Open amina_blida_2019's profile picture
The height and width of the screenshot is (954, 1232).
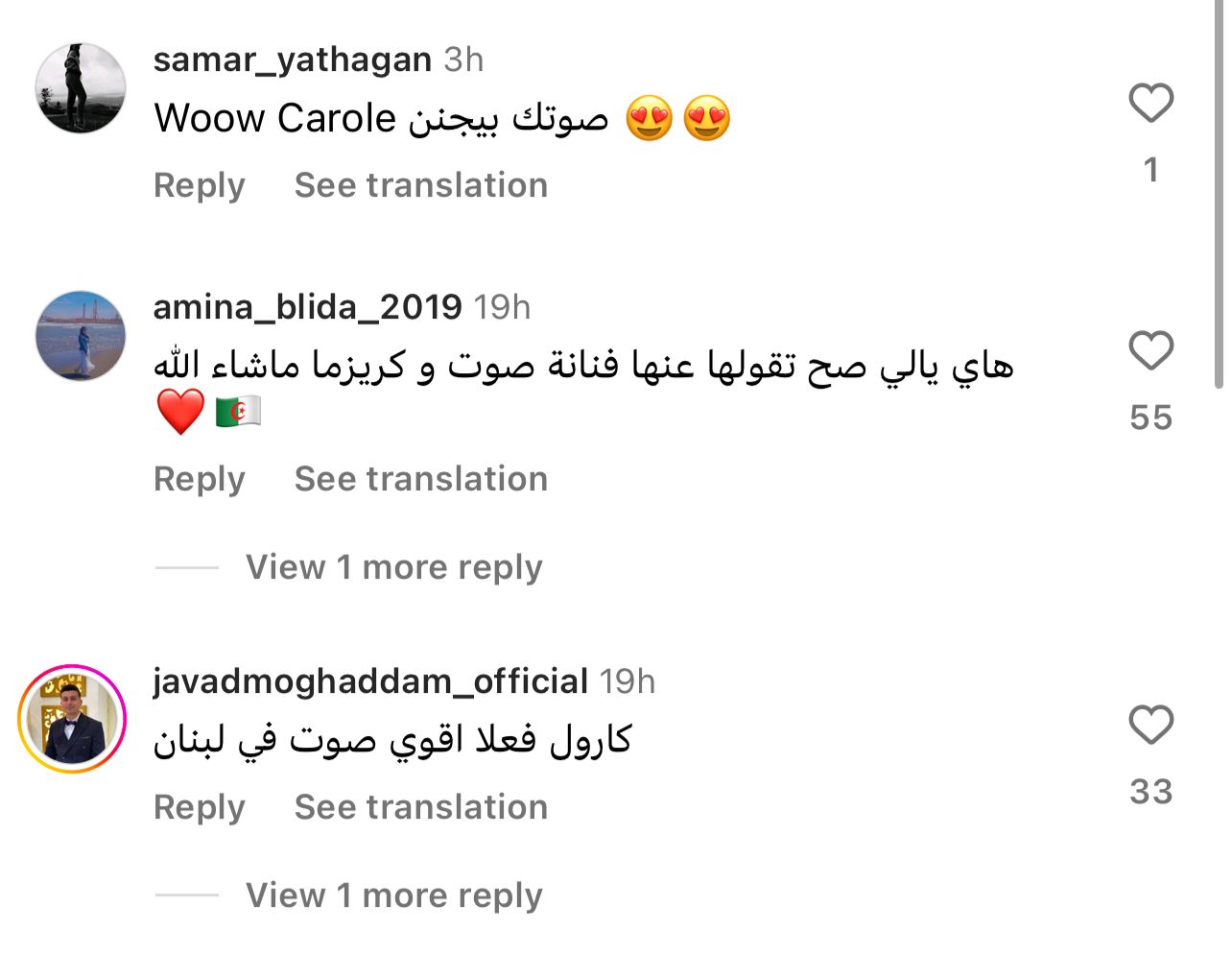tap(81, 336)
